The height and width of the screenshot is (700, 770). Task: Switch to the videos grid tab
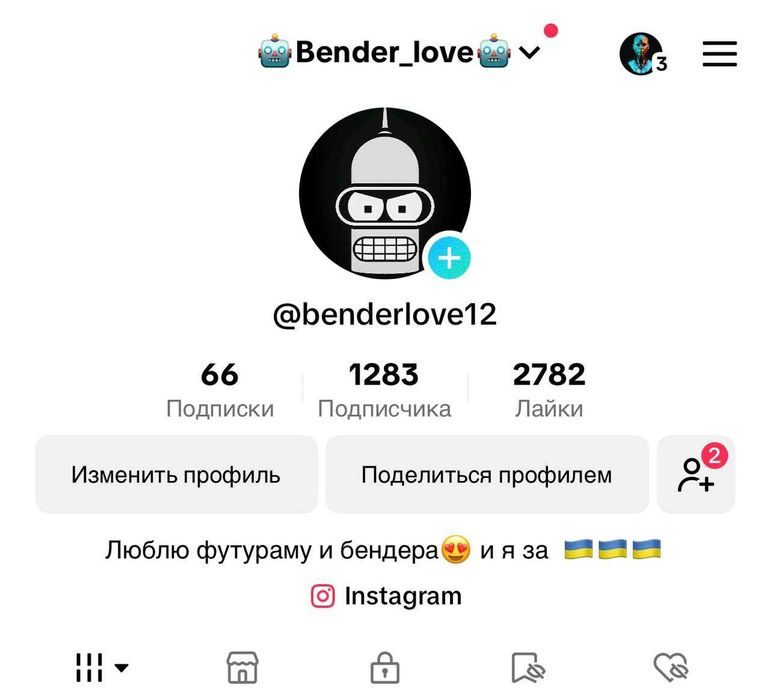click(x=101, y=667)
